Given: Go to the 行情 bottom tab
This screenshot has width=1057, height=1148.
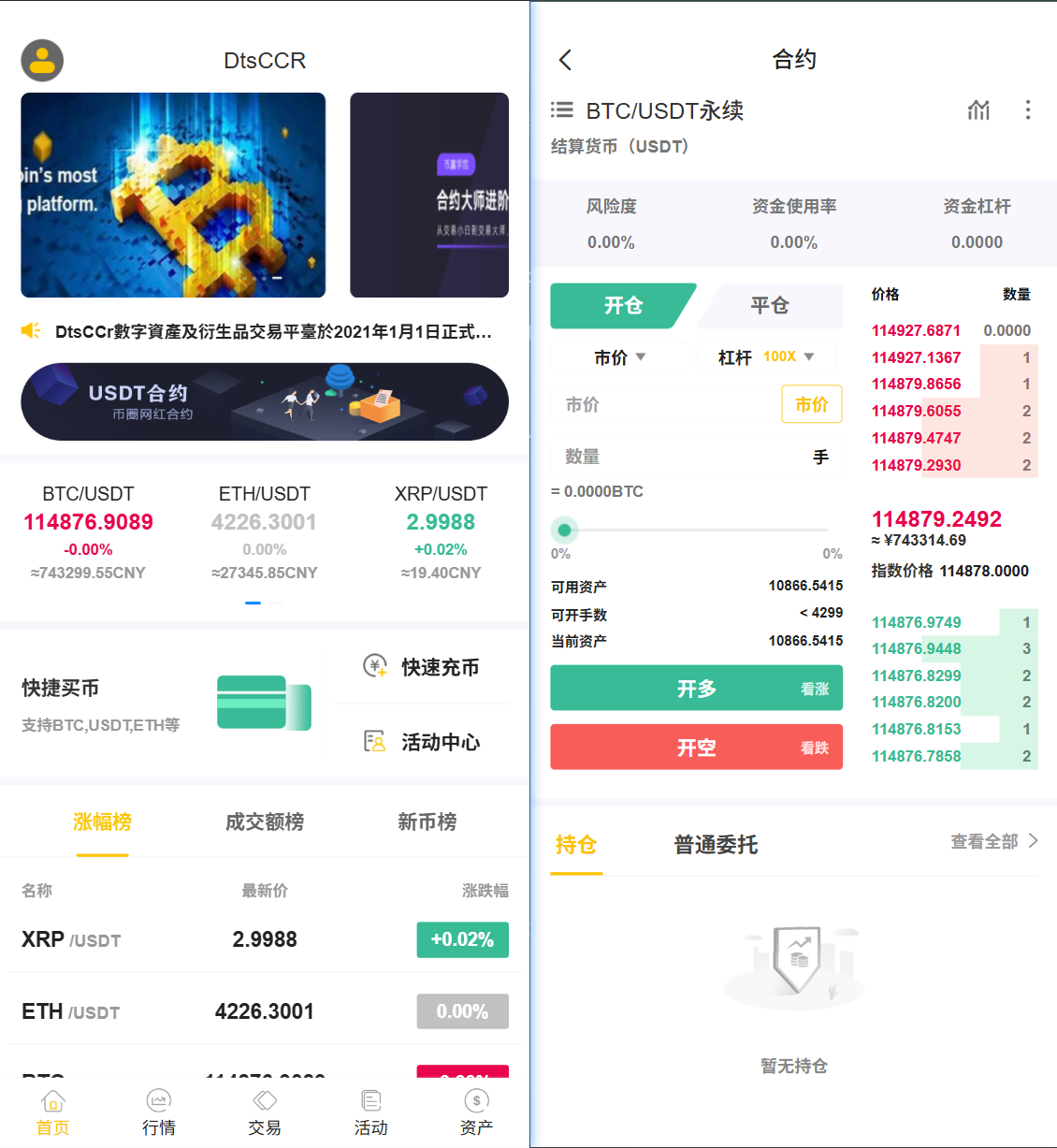Looking at the screenshot, I should click(x=159, y=1113).
